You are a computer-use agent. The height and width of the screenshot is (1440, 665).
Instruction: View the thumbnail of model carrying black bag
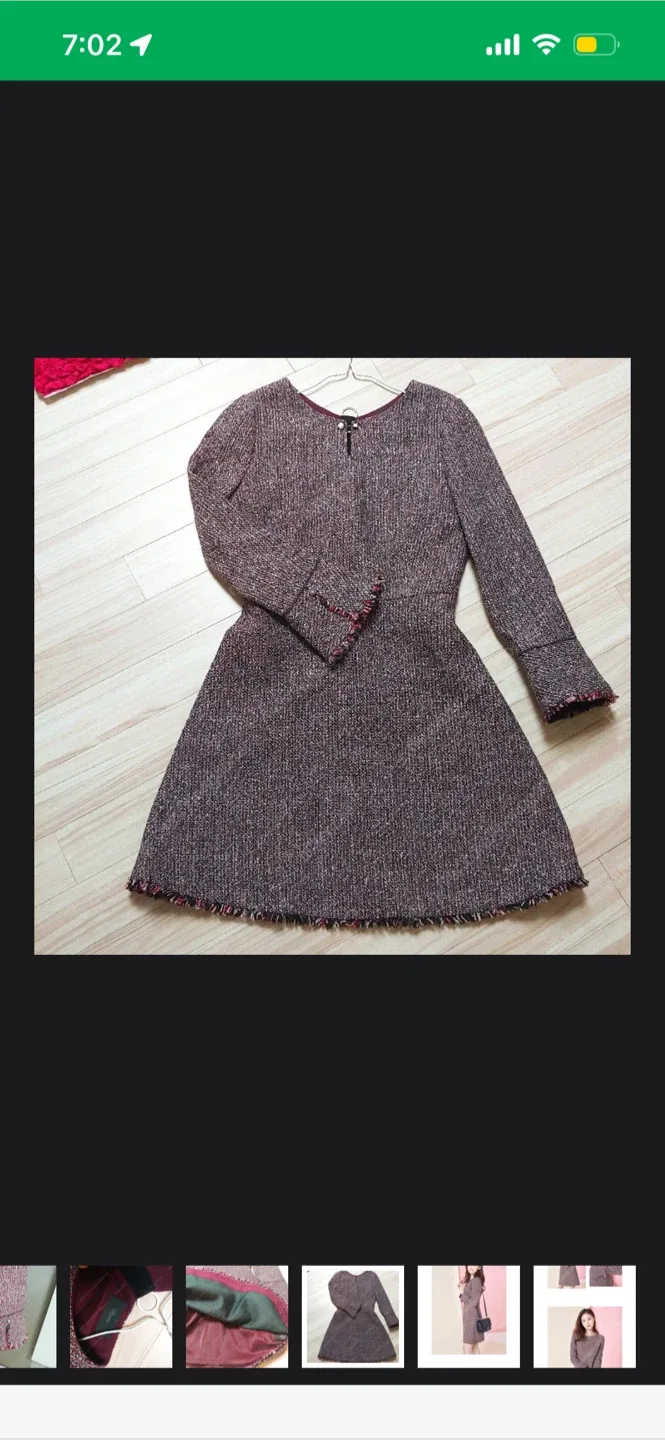(x=468, y=1316)
